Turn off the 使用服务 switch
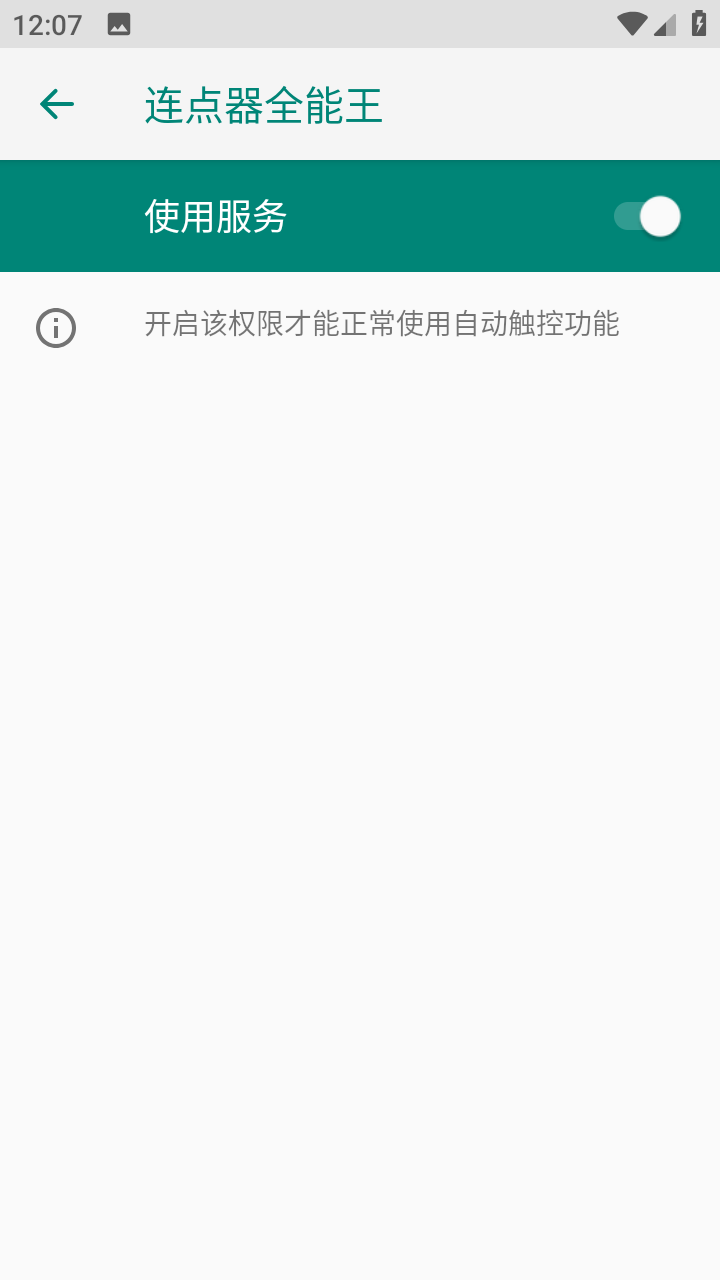 point(647,216)
